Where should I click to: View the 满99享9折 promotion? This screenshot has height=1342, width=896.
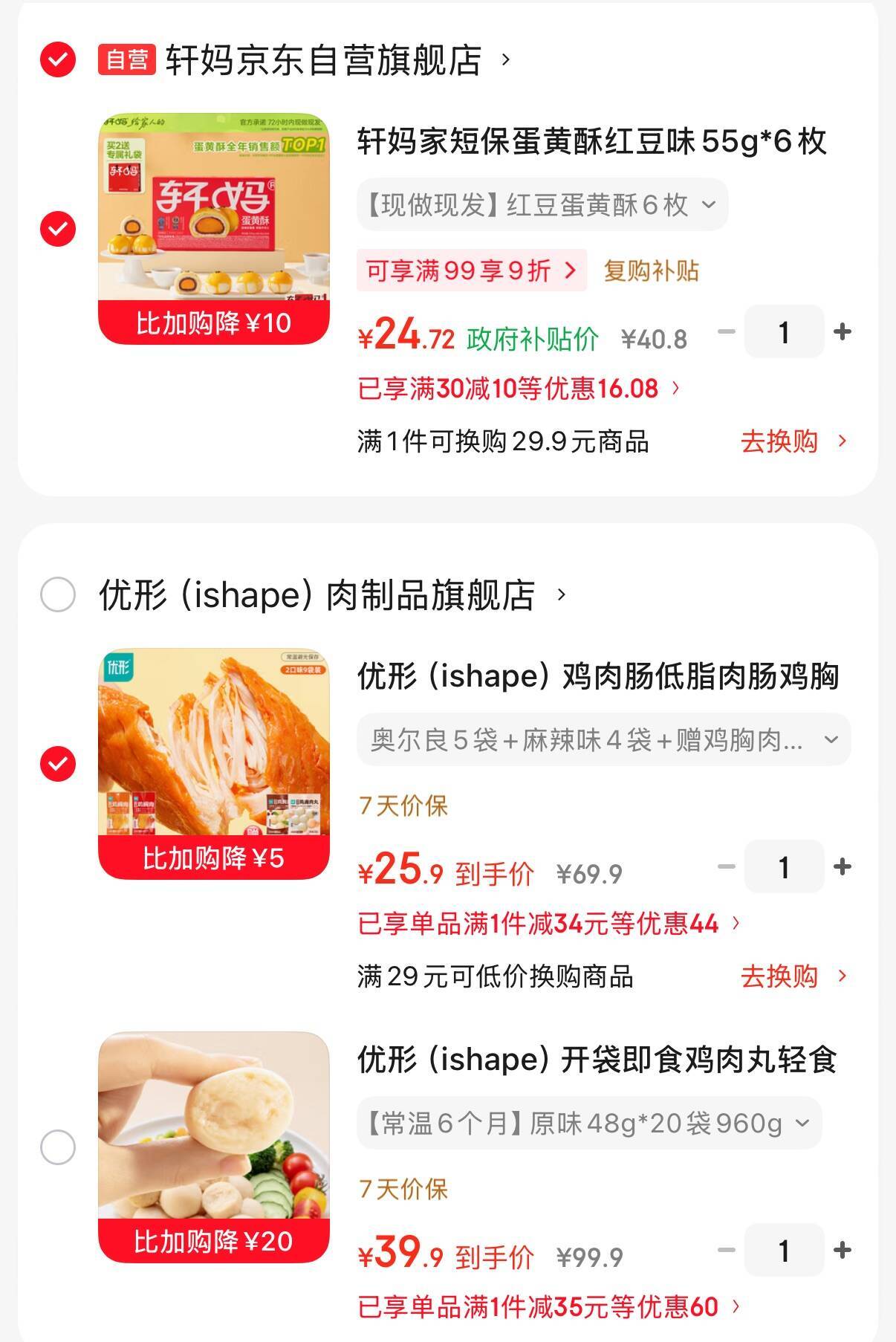472,270
